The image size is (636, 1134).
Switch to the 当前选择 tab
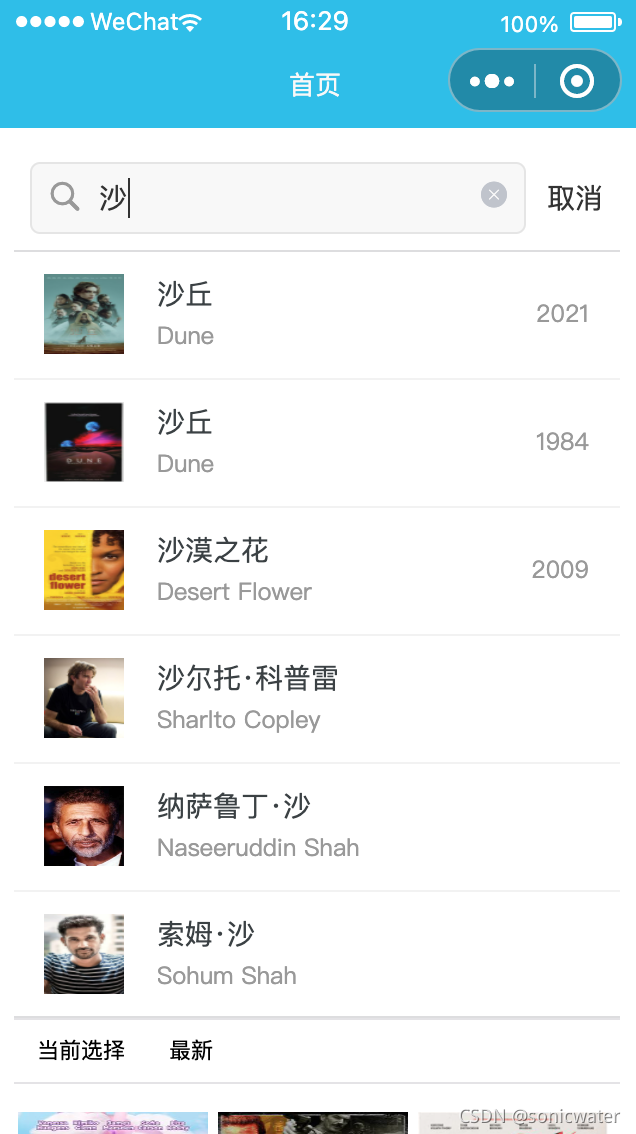(81, 1050)
